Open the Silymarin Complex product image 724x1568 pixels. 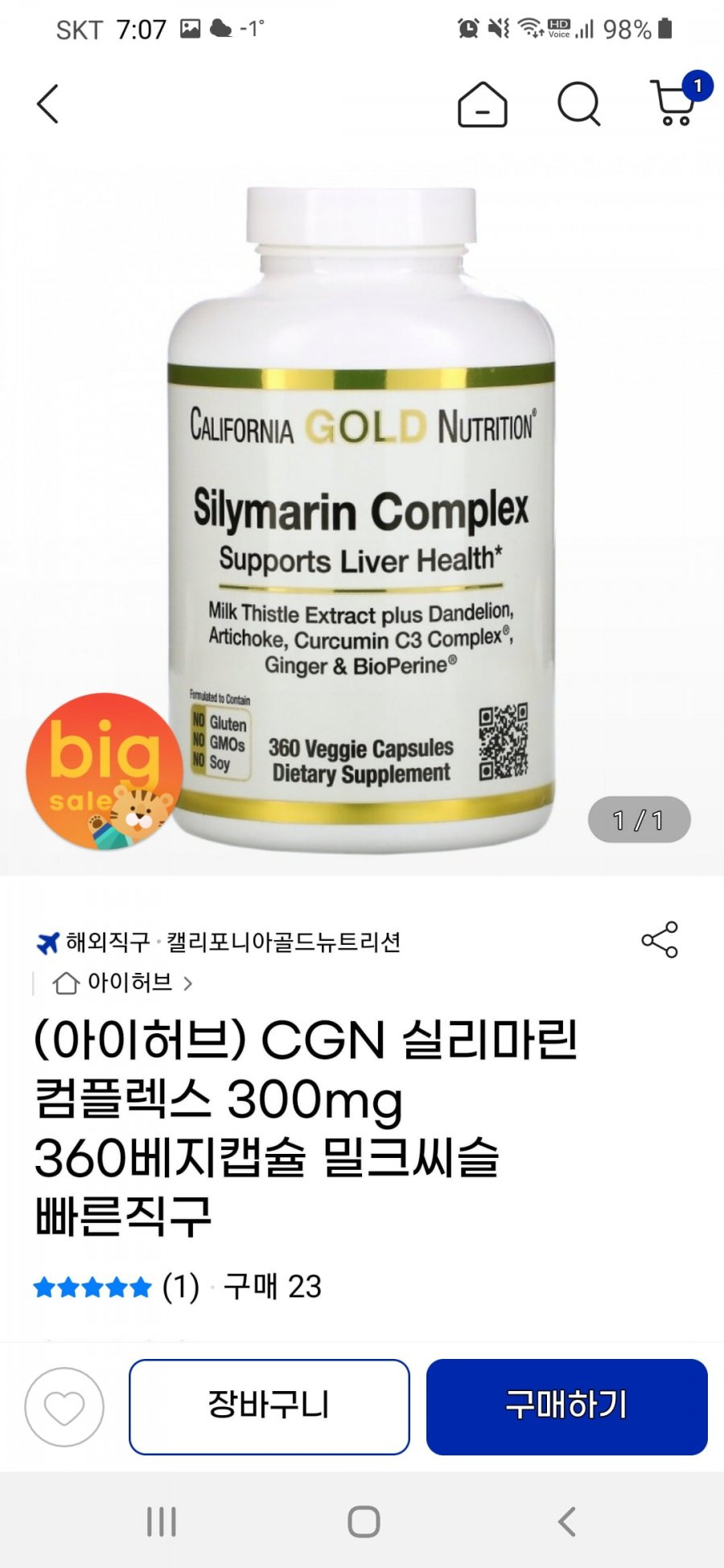360,515
